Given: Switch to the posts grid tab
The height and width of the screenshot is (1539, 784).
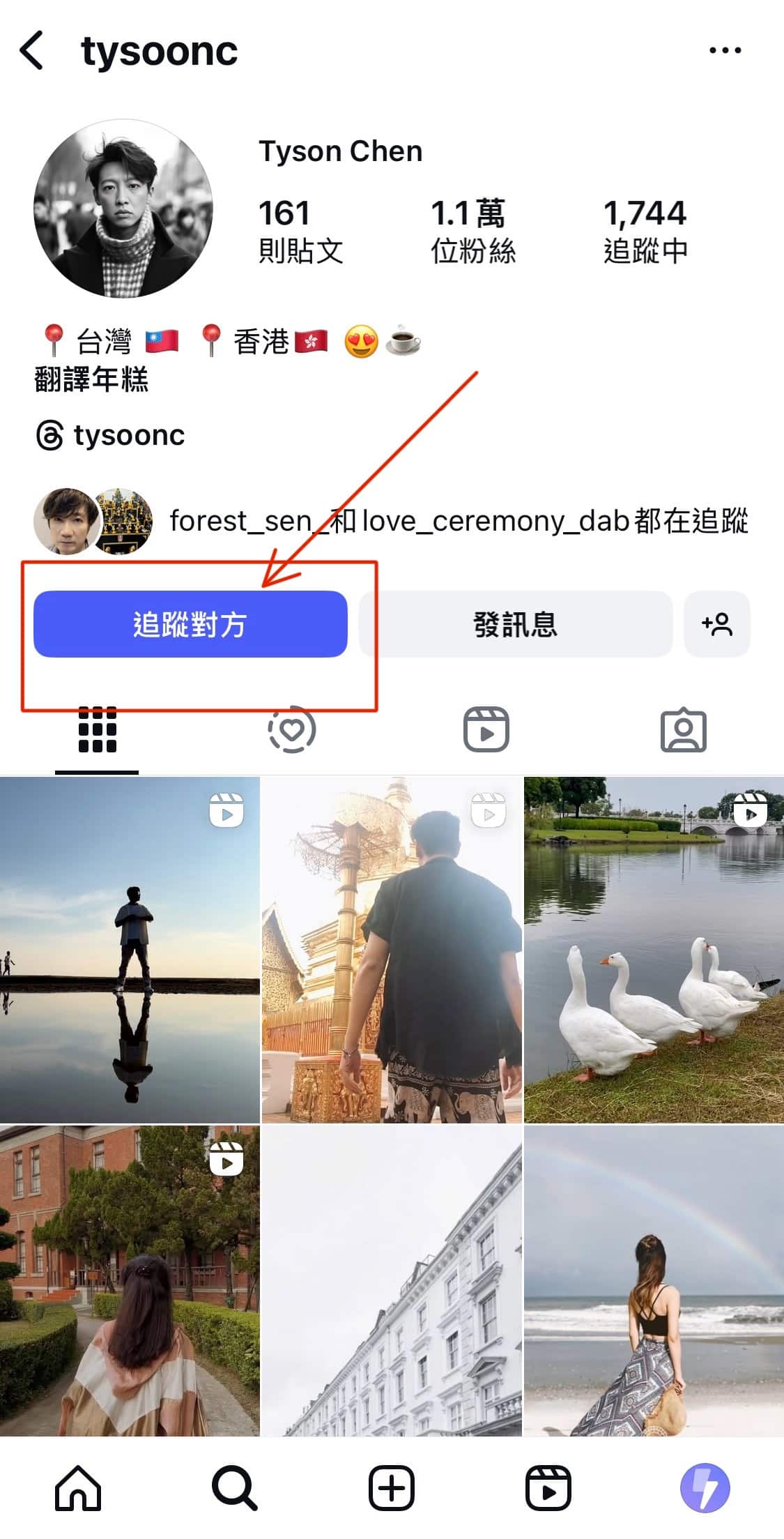Looking at the screenshot, I should 97,730.
